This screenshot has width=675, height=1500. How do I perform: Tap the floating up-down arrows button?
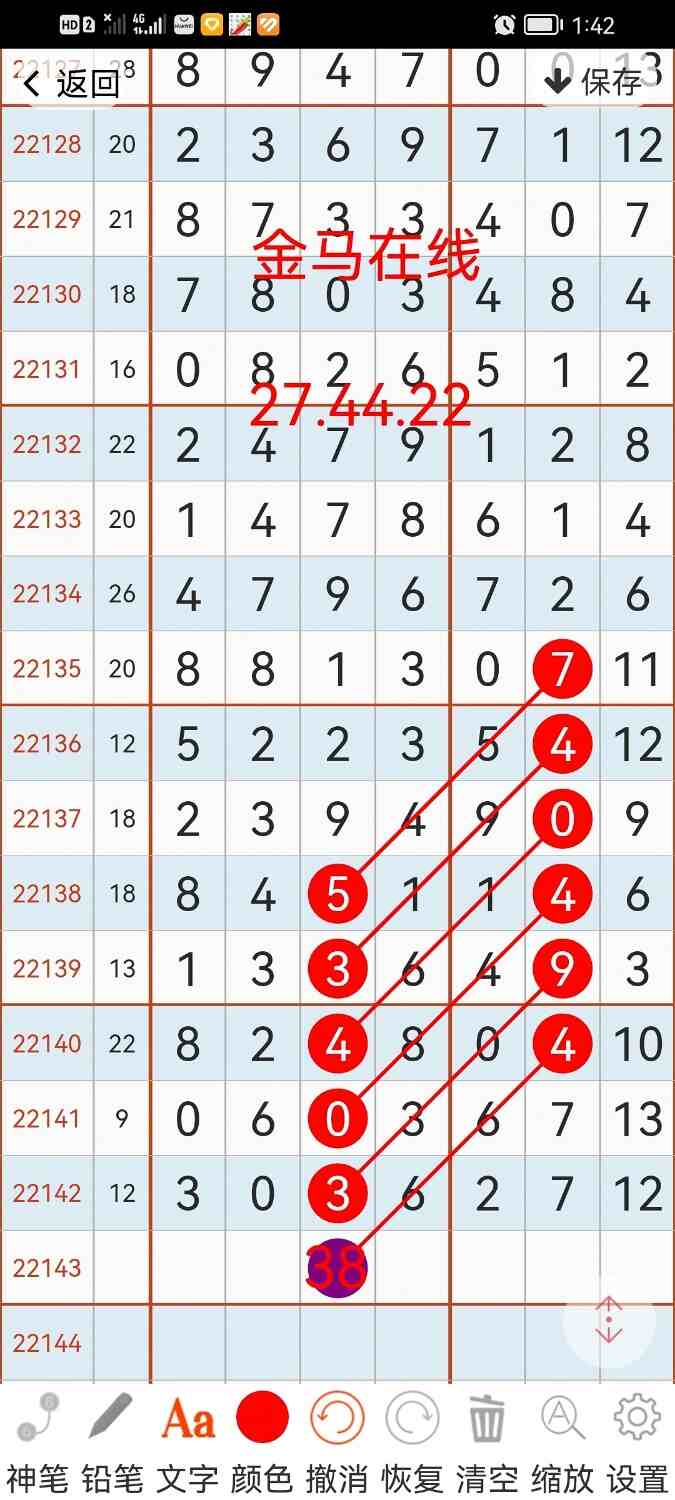click(609, 1321)
